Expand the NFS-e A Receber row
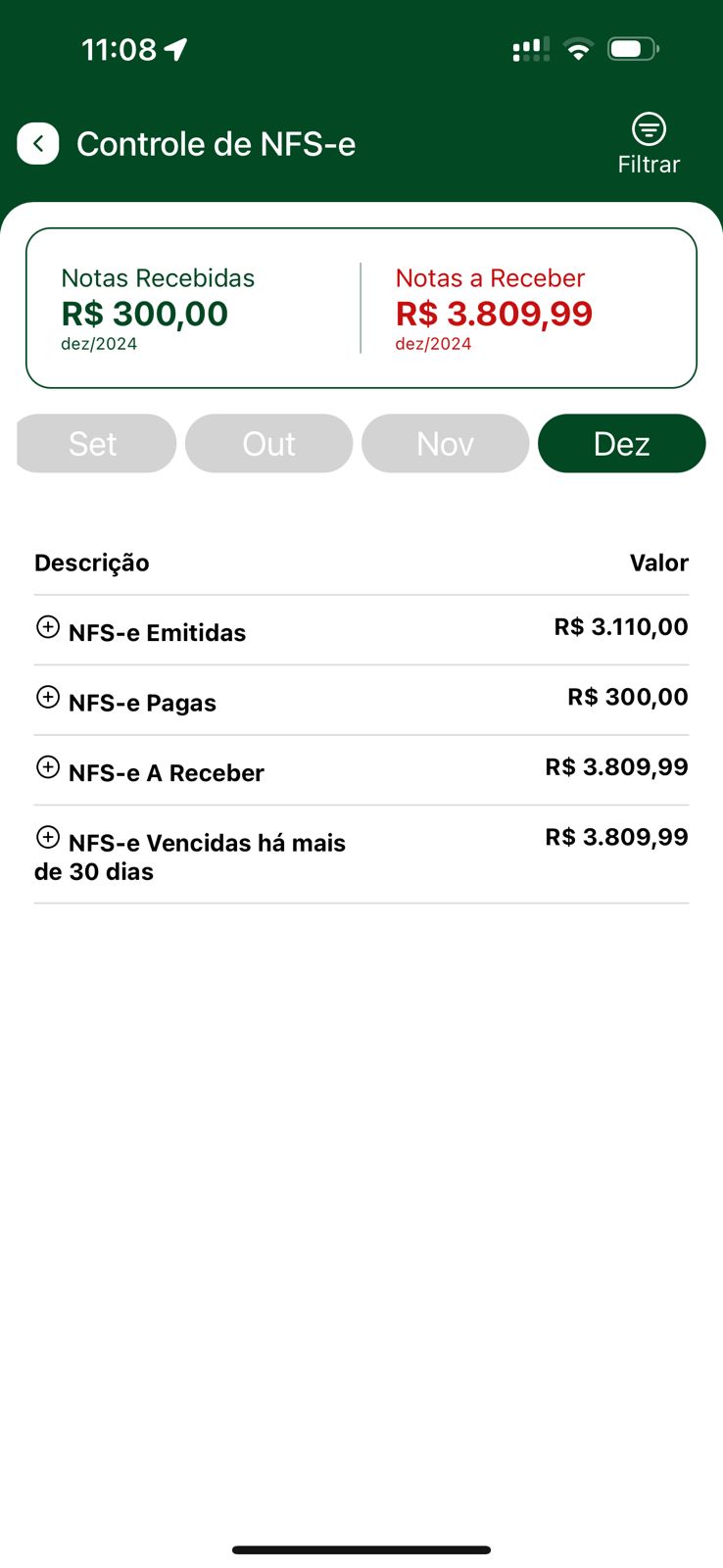723x1568 pixels. [48, 767]
